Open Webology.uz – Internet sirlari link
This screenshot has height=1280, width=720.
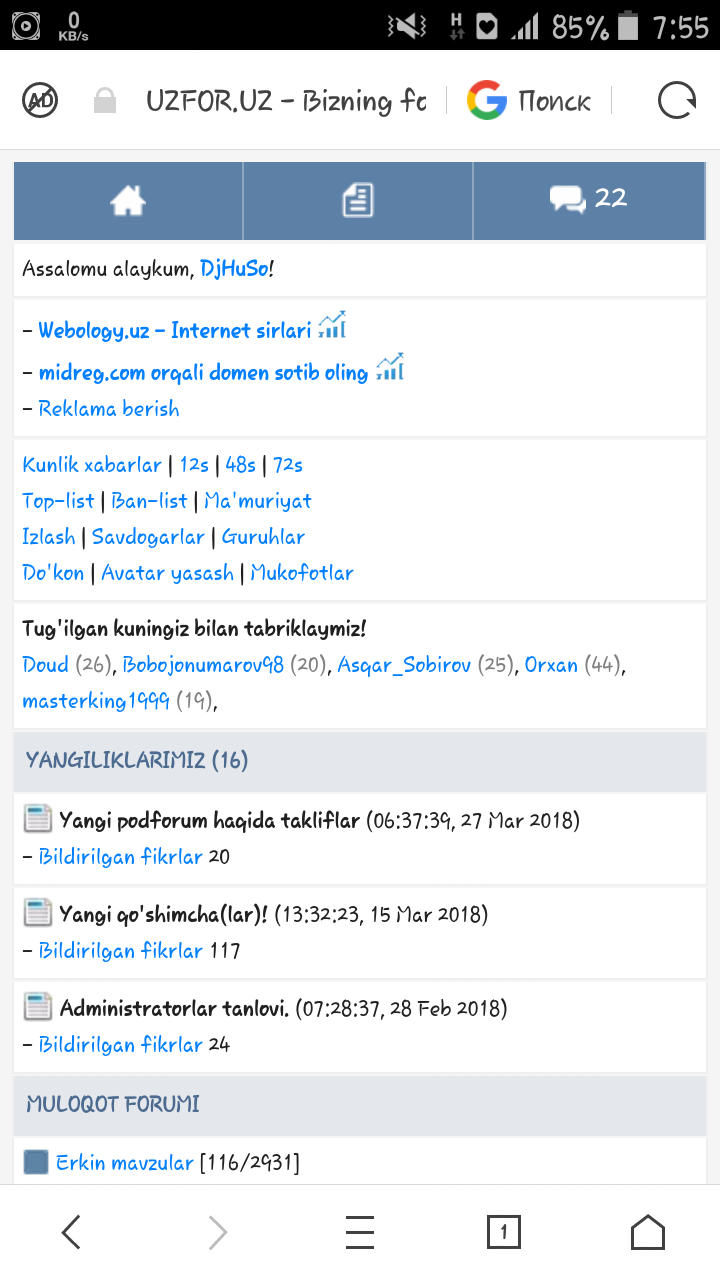pos(175,331)
